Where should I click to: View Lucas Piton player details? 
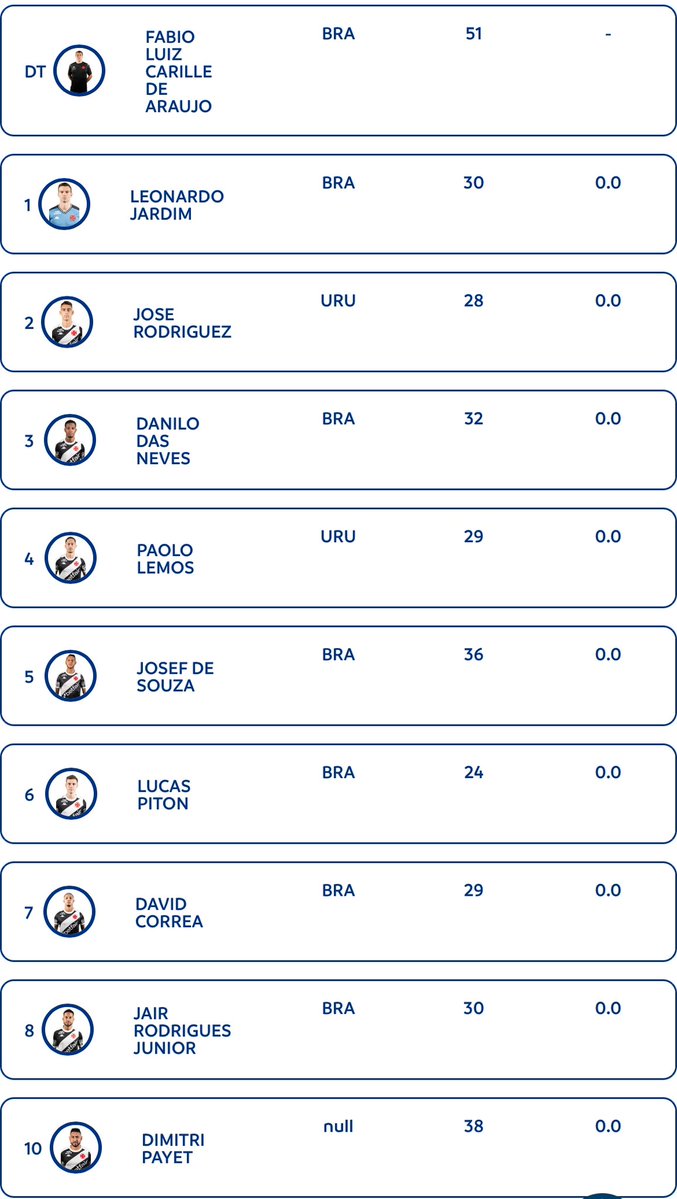[163, 795]
